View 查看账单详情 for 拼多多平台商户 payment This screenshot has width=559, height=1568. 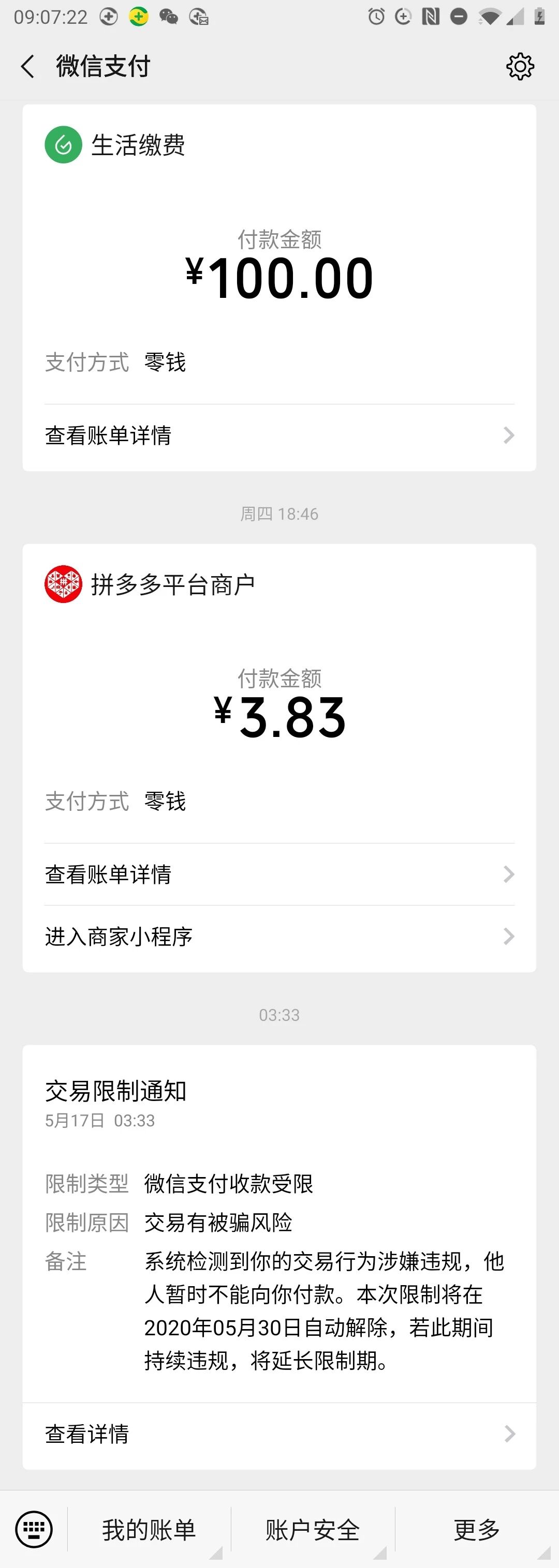tap(279, 874)
